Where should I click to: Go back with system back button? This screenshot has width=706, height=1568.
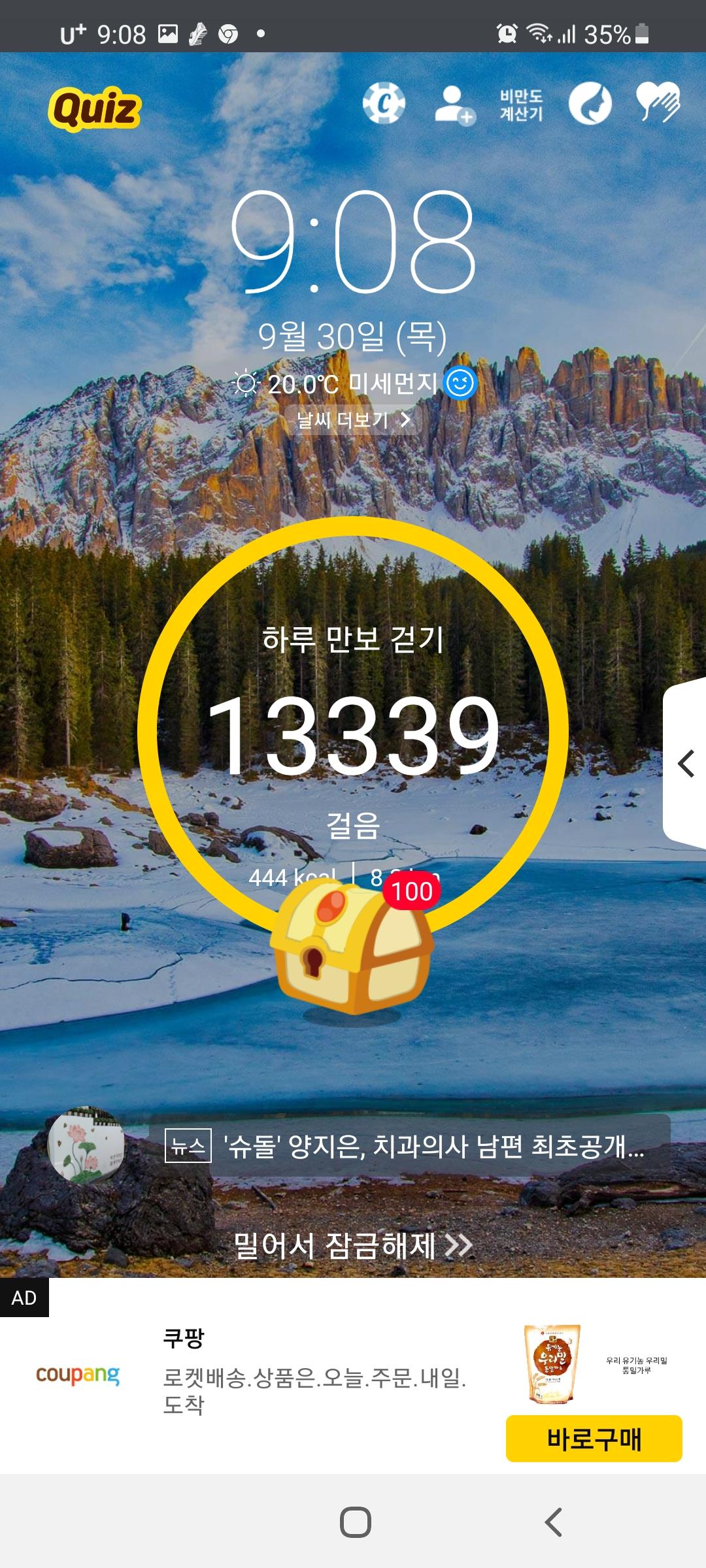tap(554, 1522)
